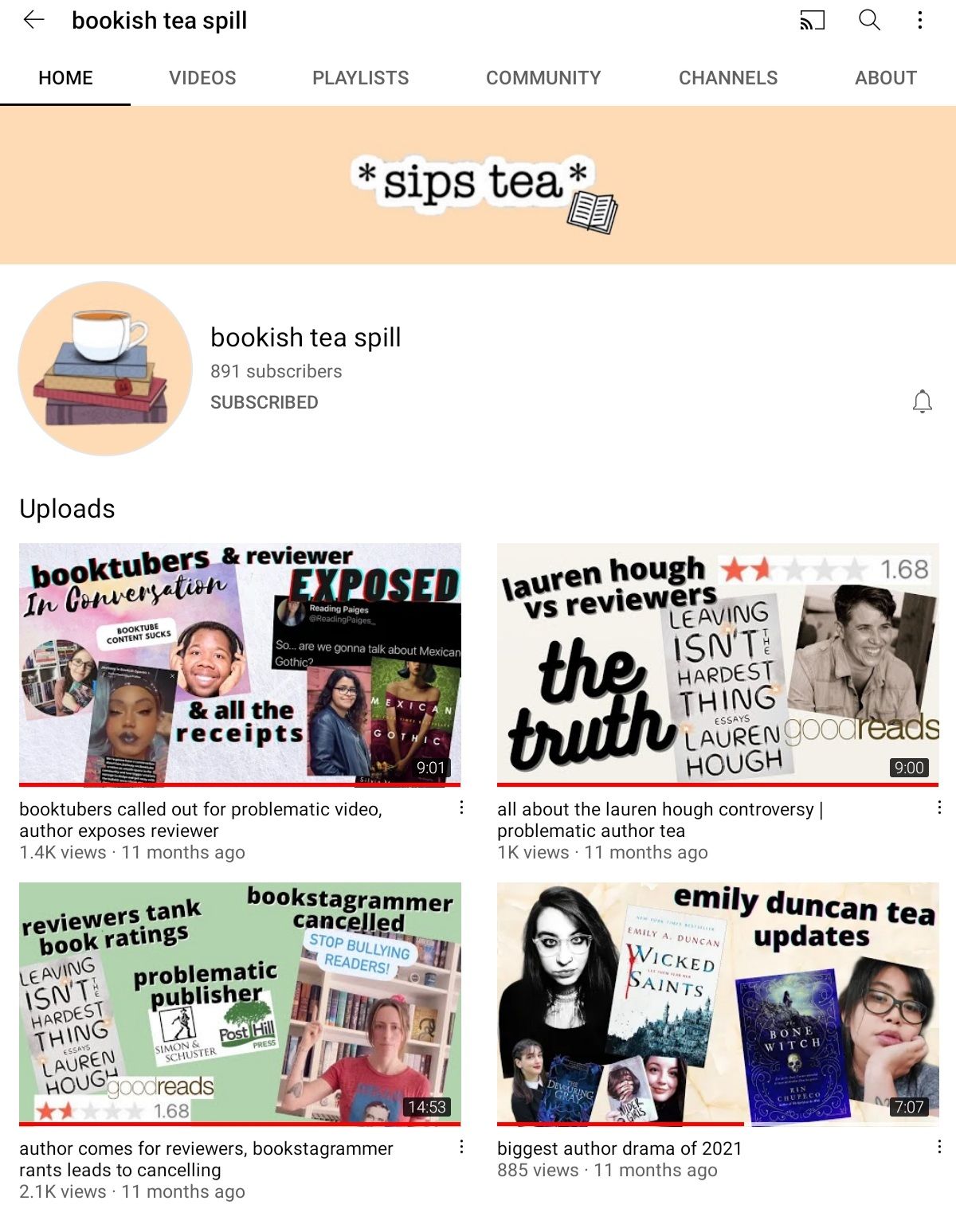Select the Channels tab
The width and height of the screenshot is (956, 1232).
click(x=727, y=78)
